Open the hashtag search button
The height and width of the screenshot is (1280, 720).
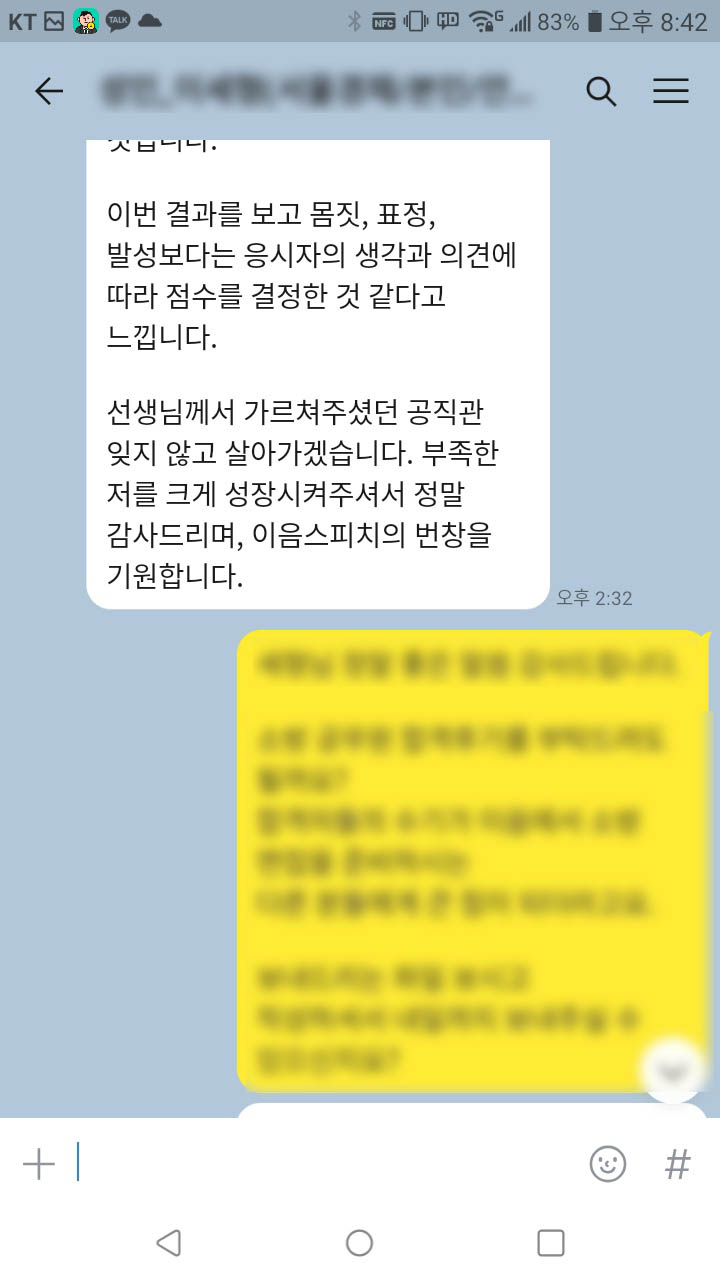tap(678, 1164)
